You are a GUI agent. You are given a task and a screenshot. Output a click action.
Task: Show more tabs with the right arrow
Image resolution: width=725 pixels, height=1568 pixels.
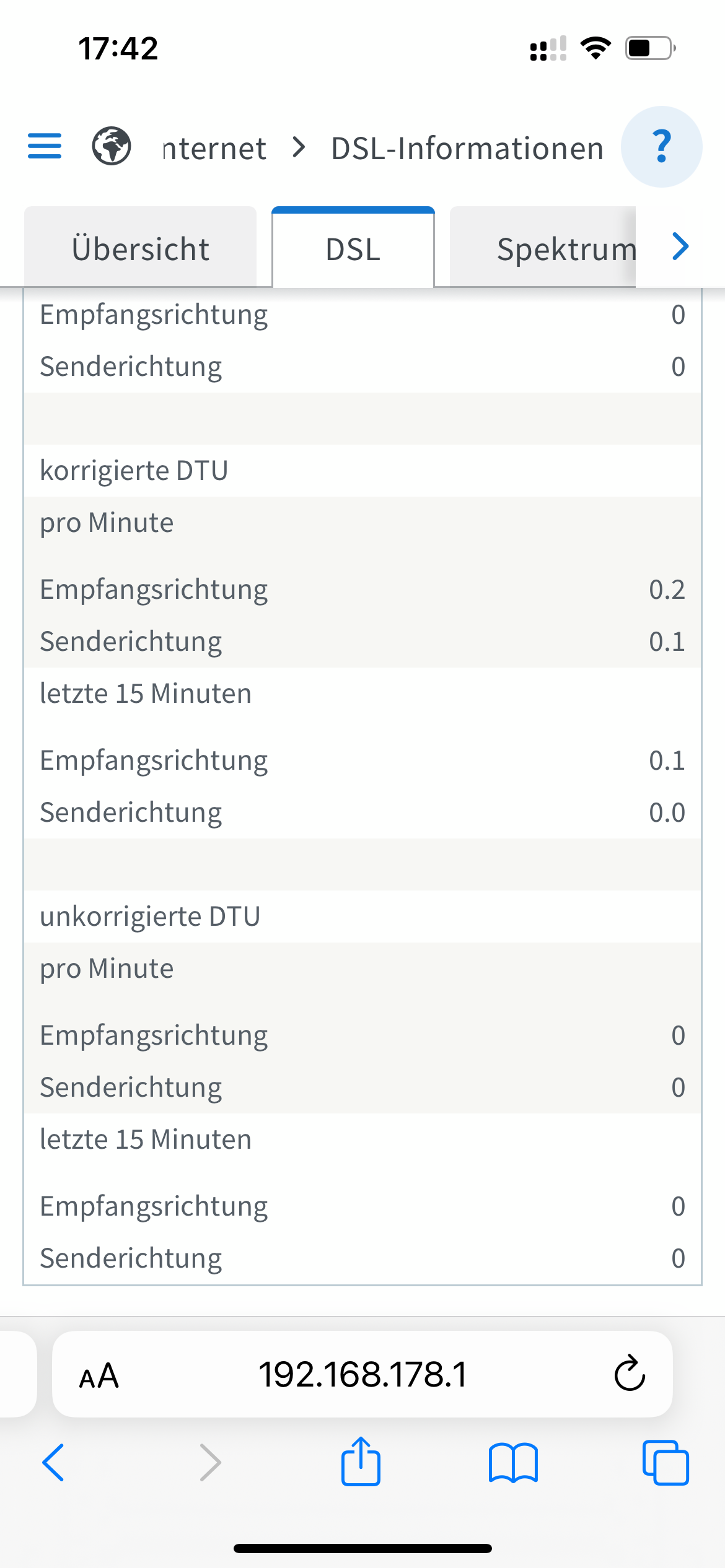pyautogui.click(x=680, y=246)
